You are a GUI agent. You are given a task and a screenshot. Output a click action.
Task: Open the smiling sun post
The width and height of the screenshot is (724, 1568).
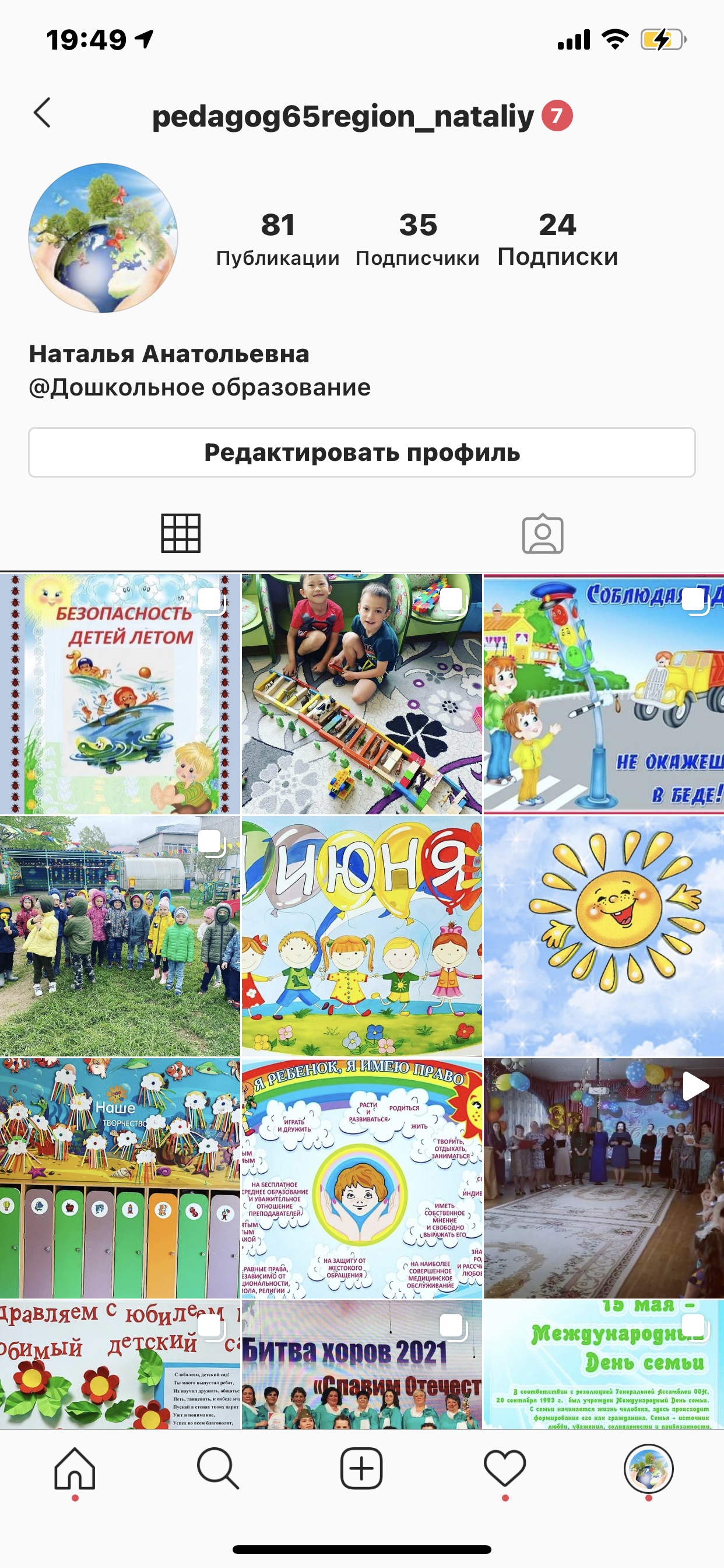pos(603,936)
